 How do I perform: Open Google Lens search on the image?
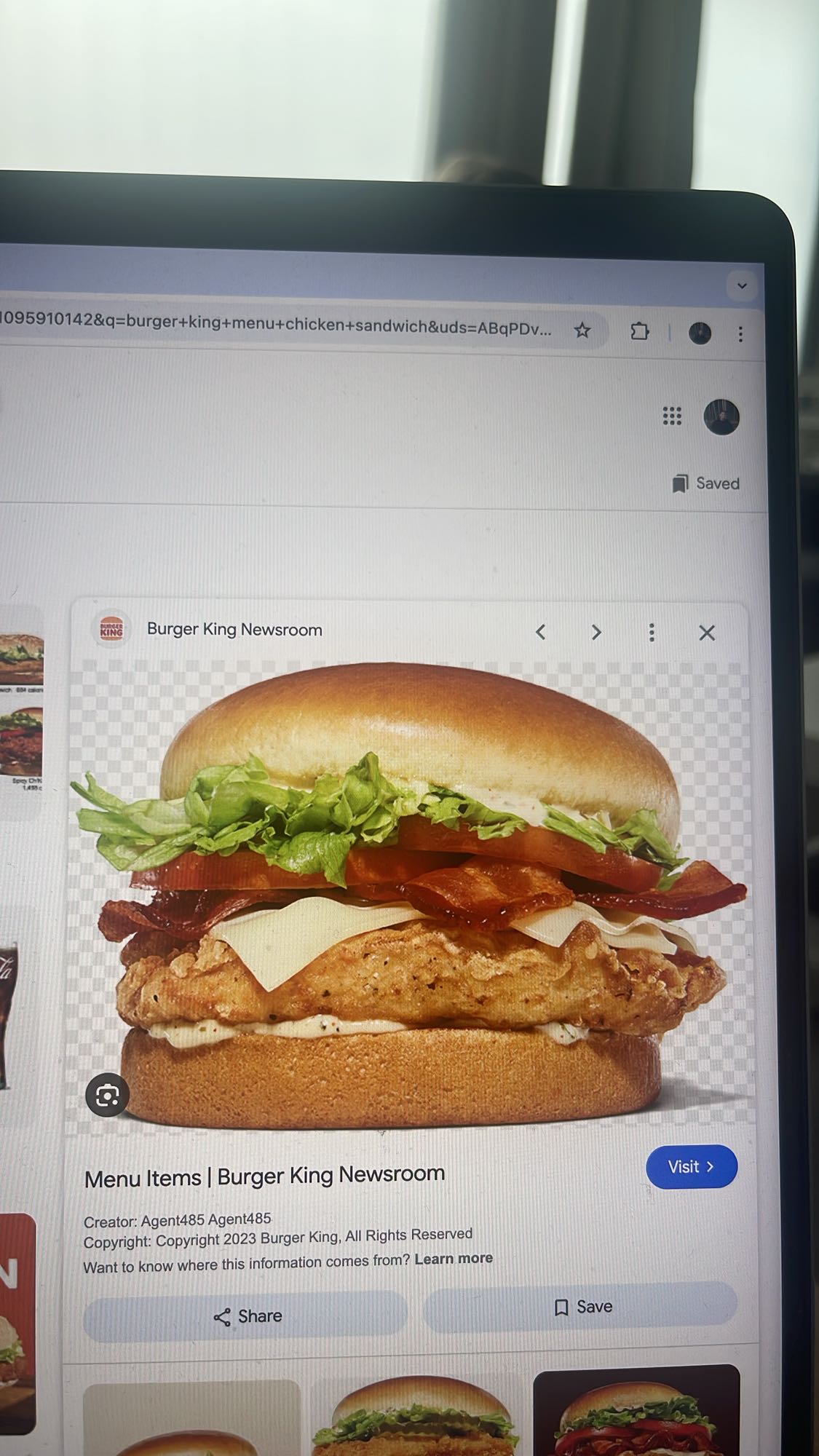pos(108,1095)
